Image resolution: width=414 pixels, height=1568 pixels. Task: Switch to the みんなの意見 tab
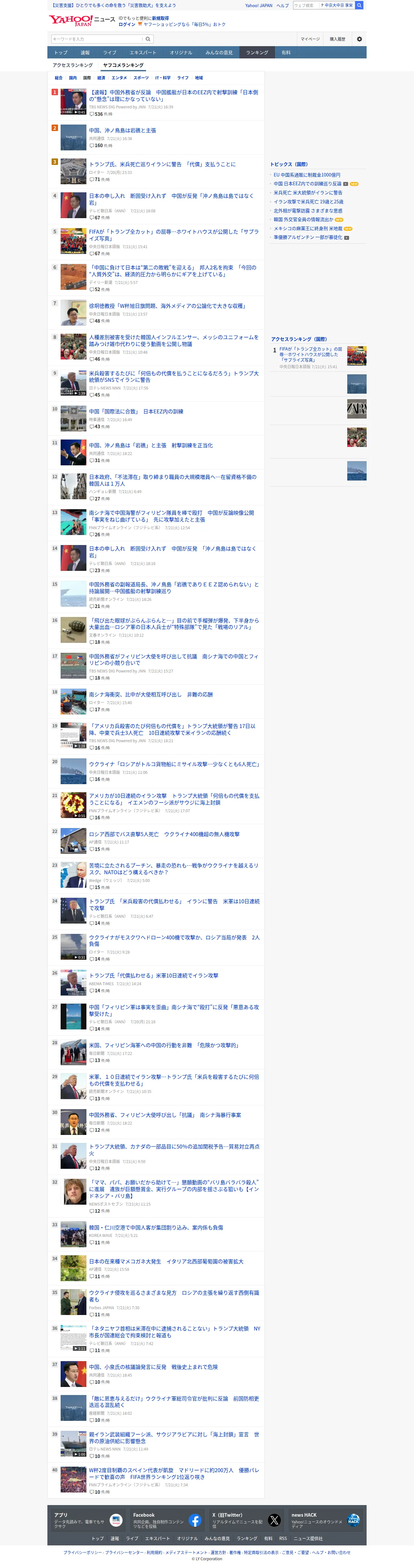pyautogui.click(x=219, y=53)
